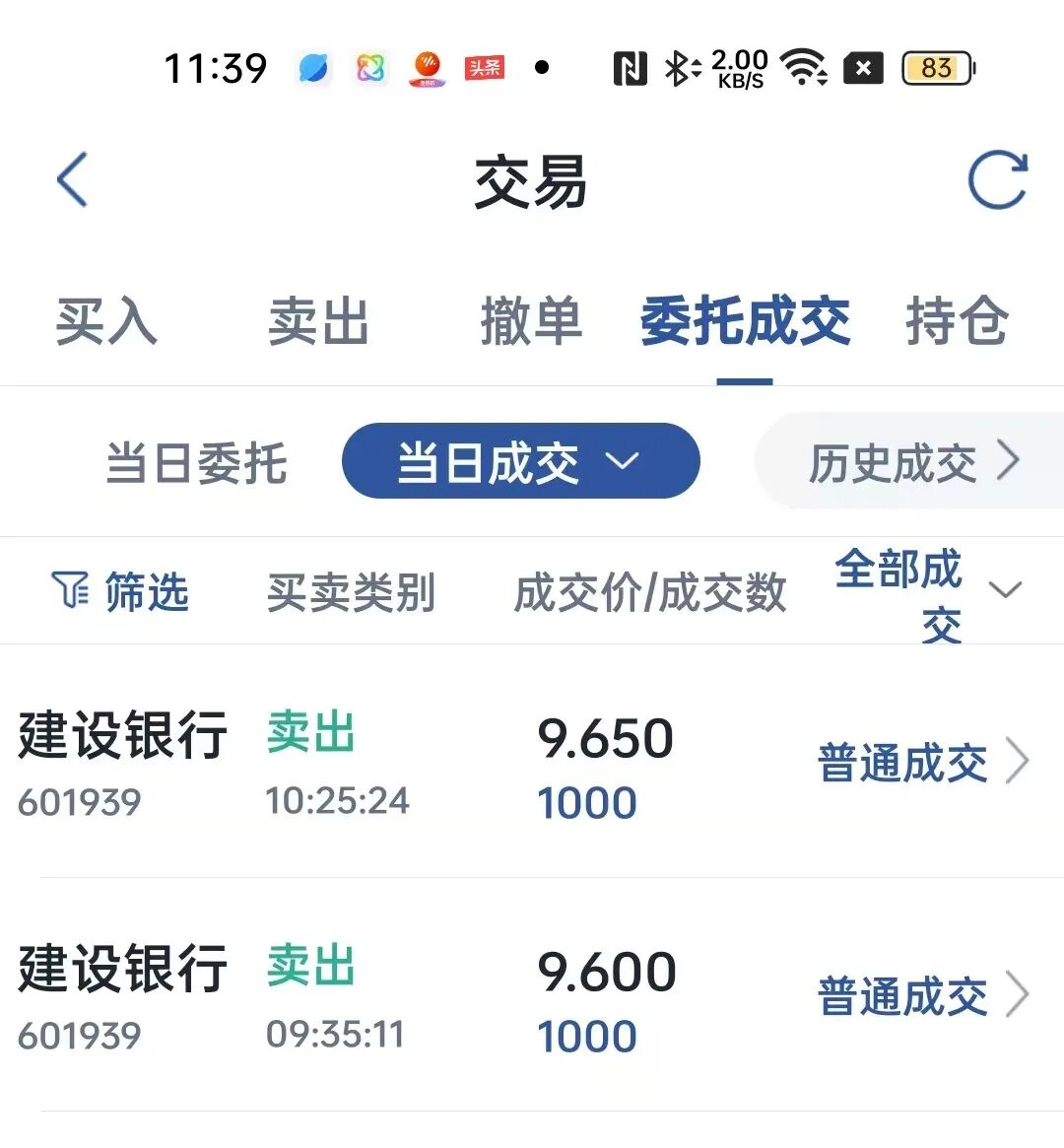Open the 撤单 tab

pos(531,322)
